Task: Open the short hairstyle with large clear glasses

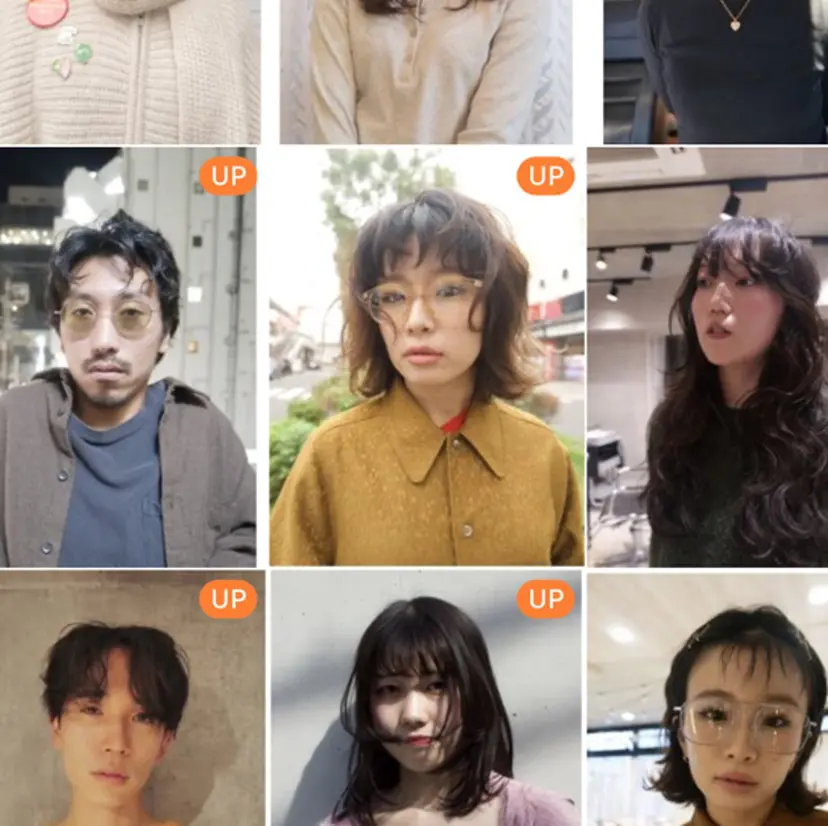Action: pyautogui.click(x=708, y=698)
